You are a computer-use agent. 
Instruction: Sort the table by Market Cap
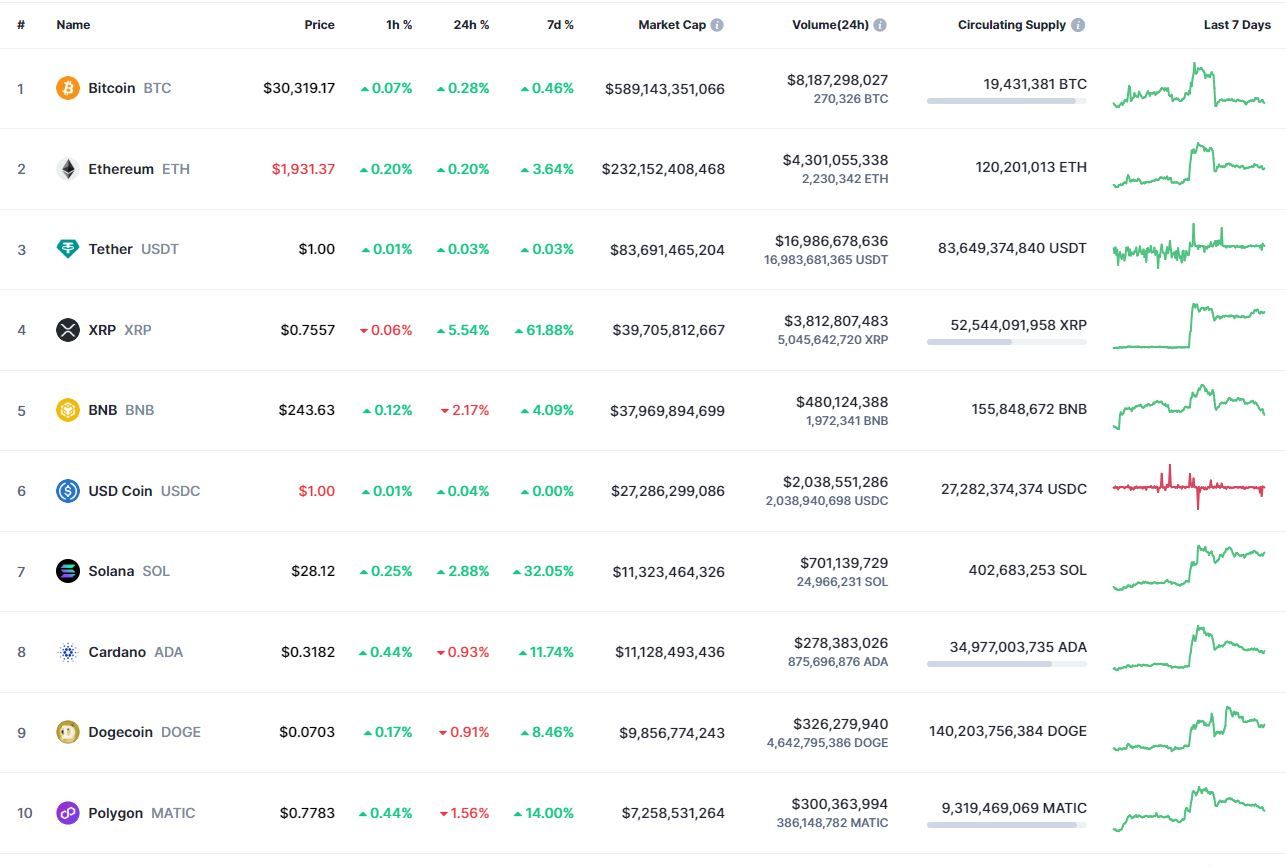pos(671,25)
